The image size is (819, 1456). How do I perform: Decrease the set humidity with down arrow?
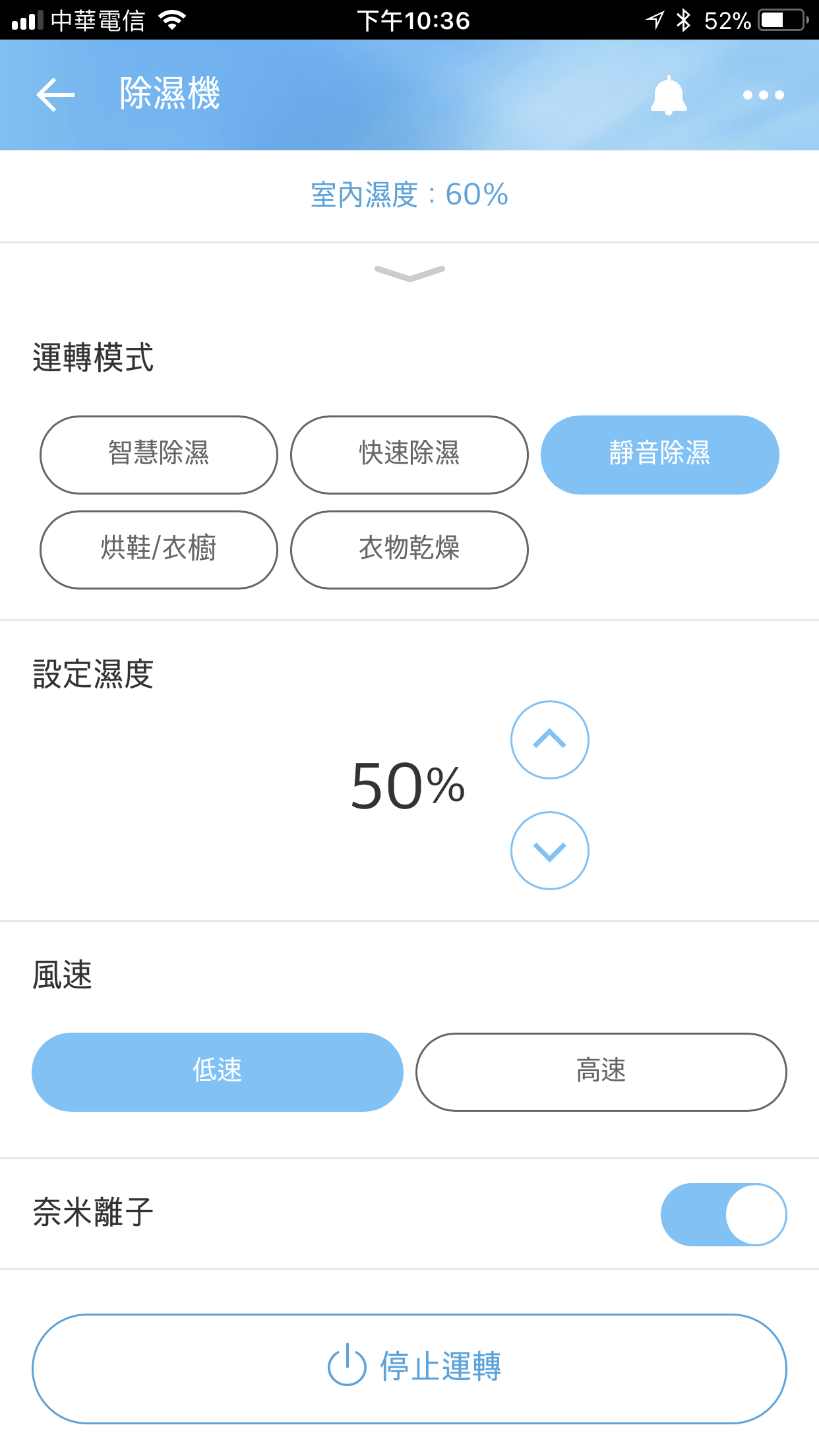pos(550,851)
